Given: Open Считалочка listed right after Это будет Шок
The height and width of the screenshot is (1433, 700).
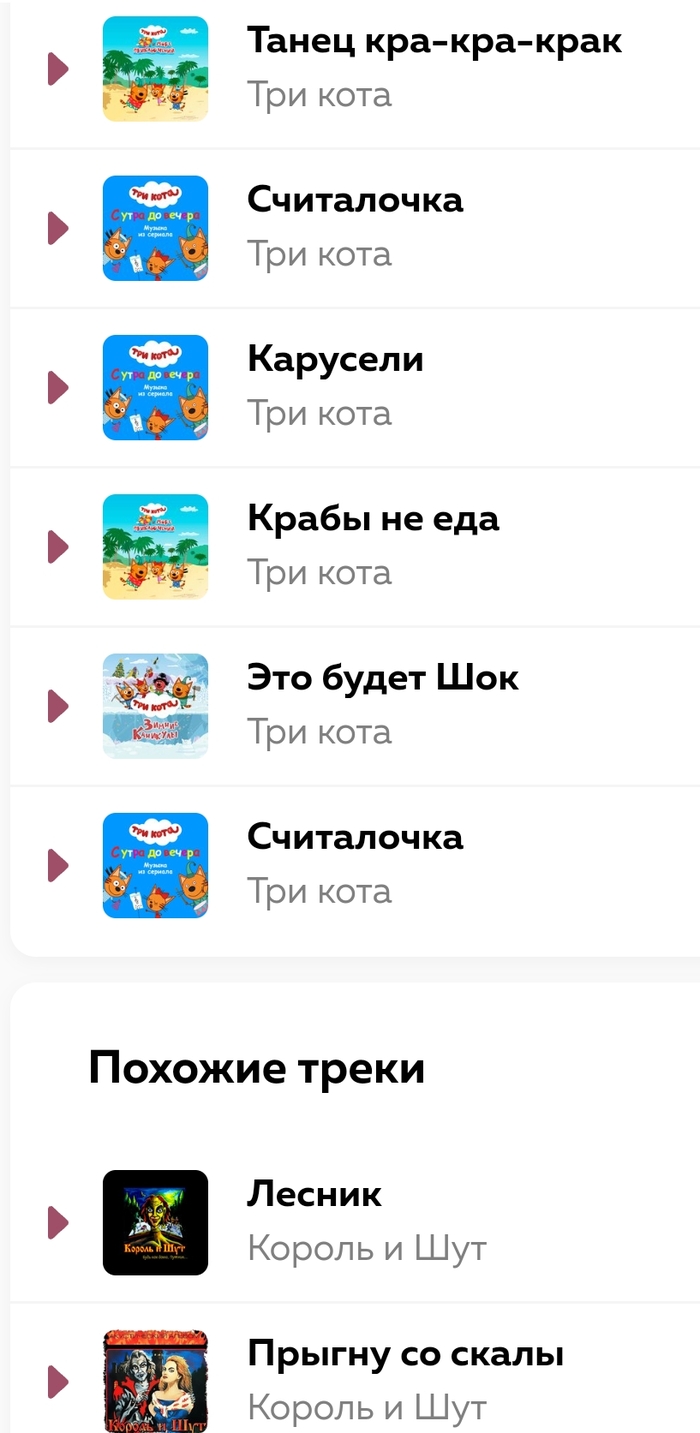Looking at the screenshot, I should pyautogui.click(x=355, y=837).
